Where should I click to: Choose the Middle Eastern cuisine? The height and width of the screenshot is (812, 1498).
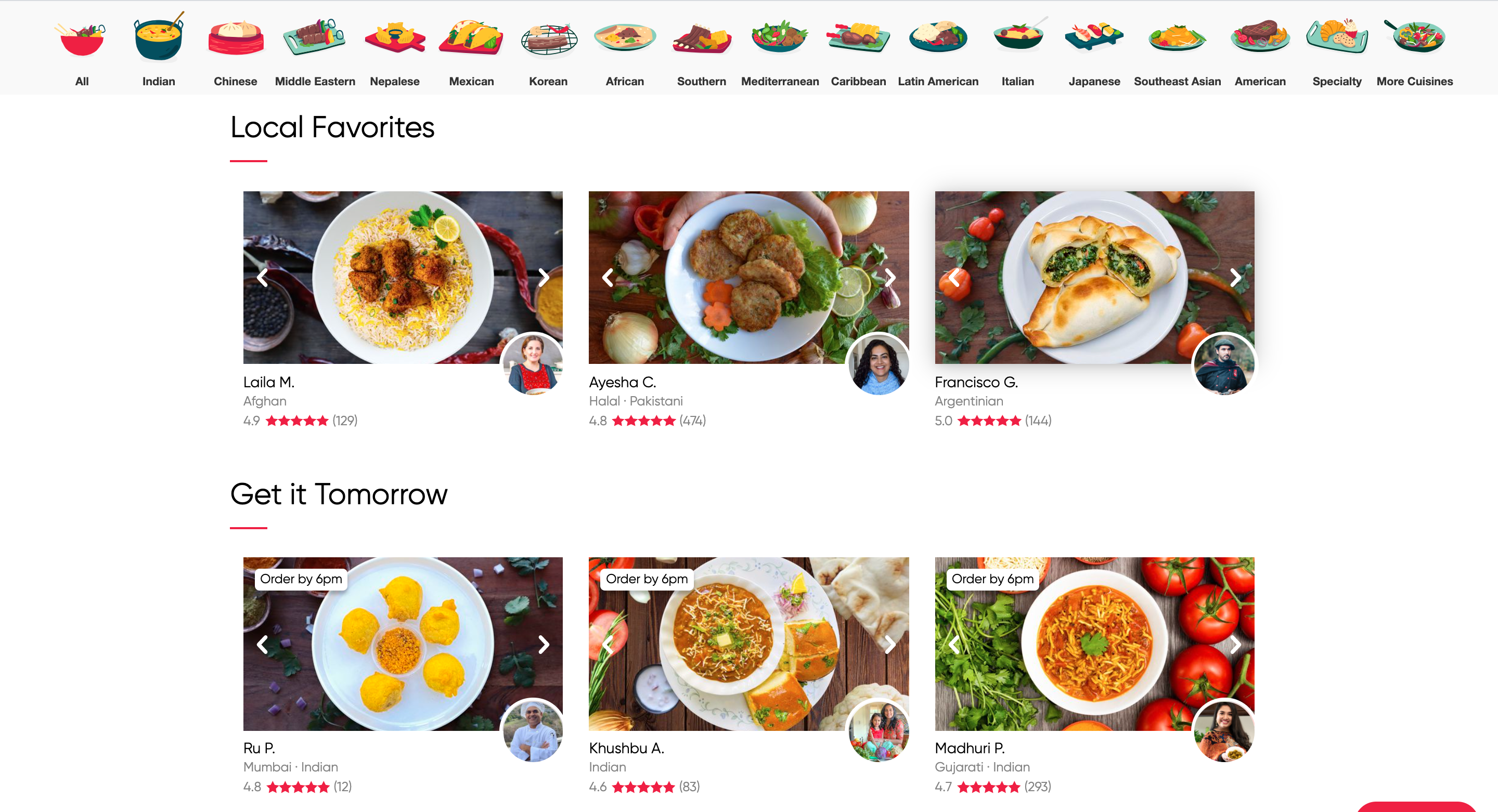[315, 49]
